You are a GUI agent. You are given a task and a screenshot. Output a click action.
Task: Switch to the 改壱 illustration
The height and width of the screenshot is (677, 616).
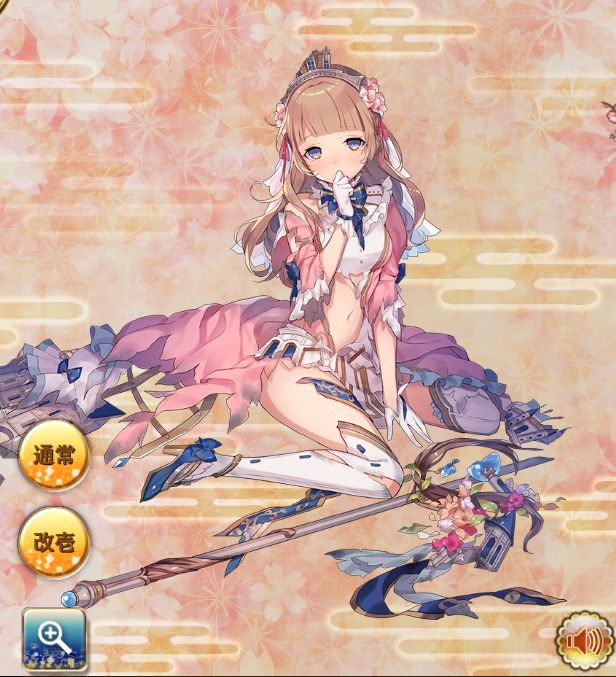click(x=54, y=542)
